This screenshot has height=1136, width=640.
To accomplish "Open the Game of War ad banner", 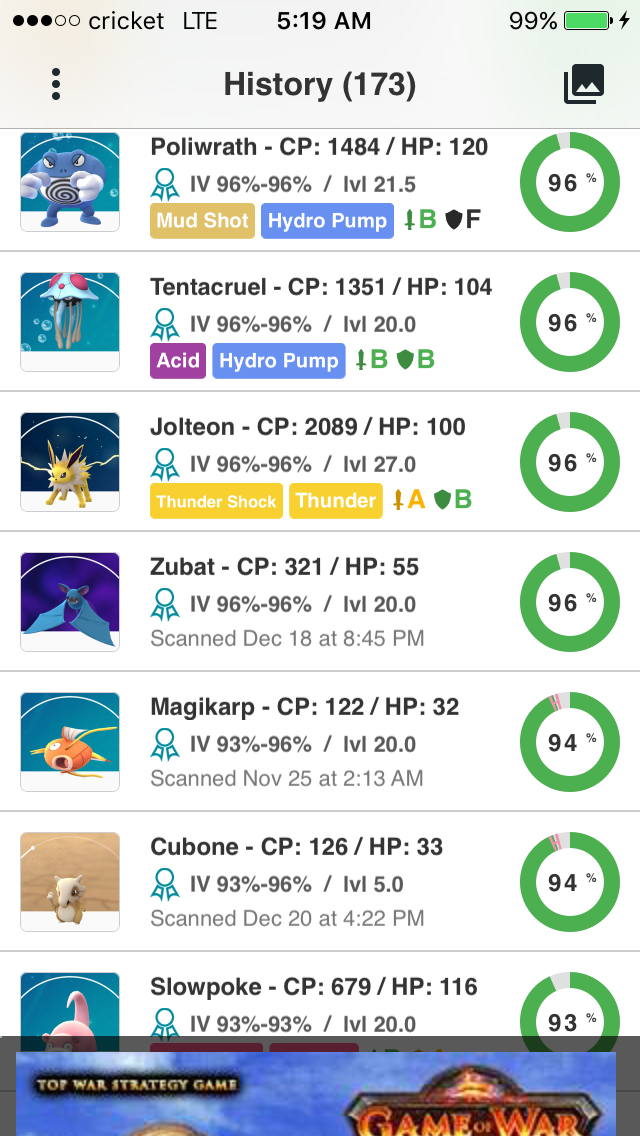I will [316, 1093].
